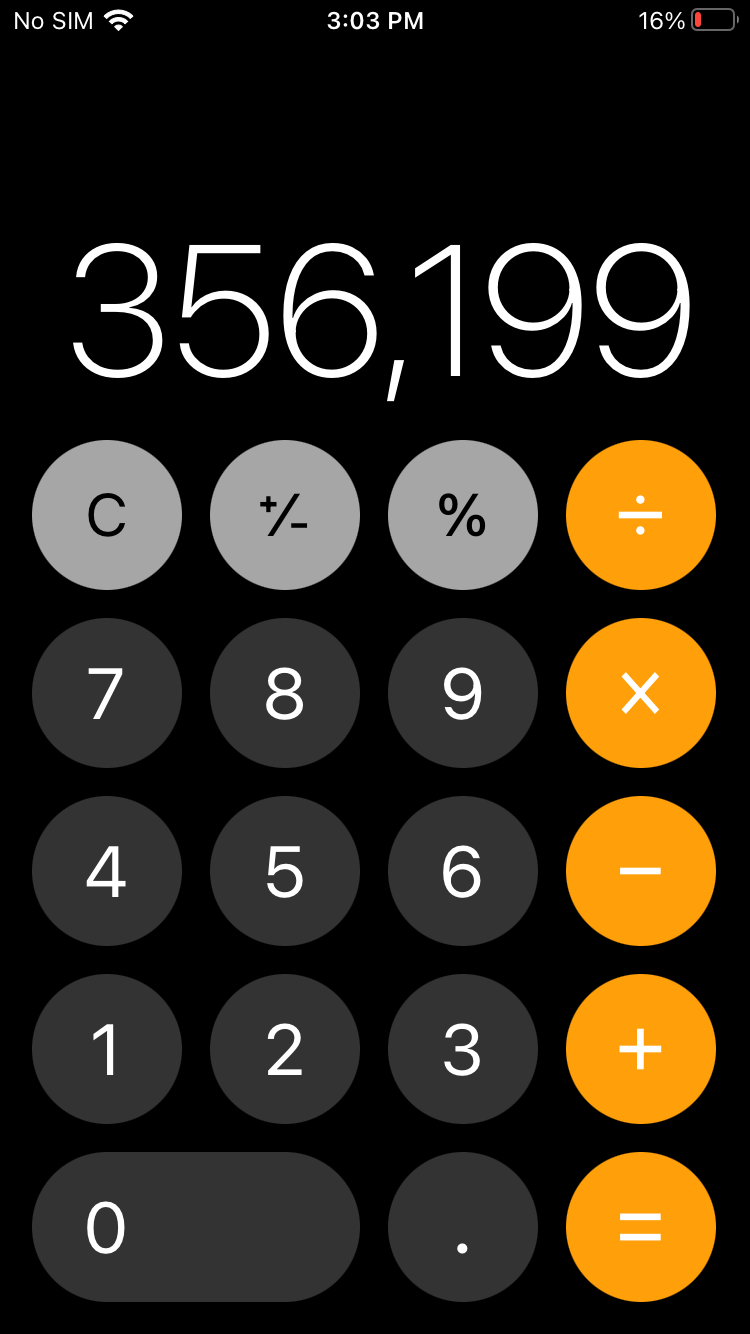Viewport: 750px width, 1334px height.
Task: Tap the equals key
Action: pyautogui.click(x=641, y=1227)
